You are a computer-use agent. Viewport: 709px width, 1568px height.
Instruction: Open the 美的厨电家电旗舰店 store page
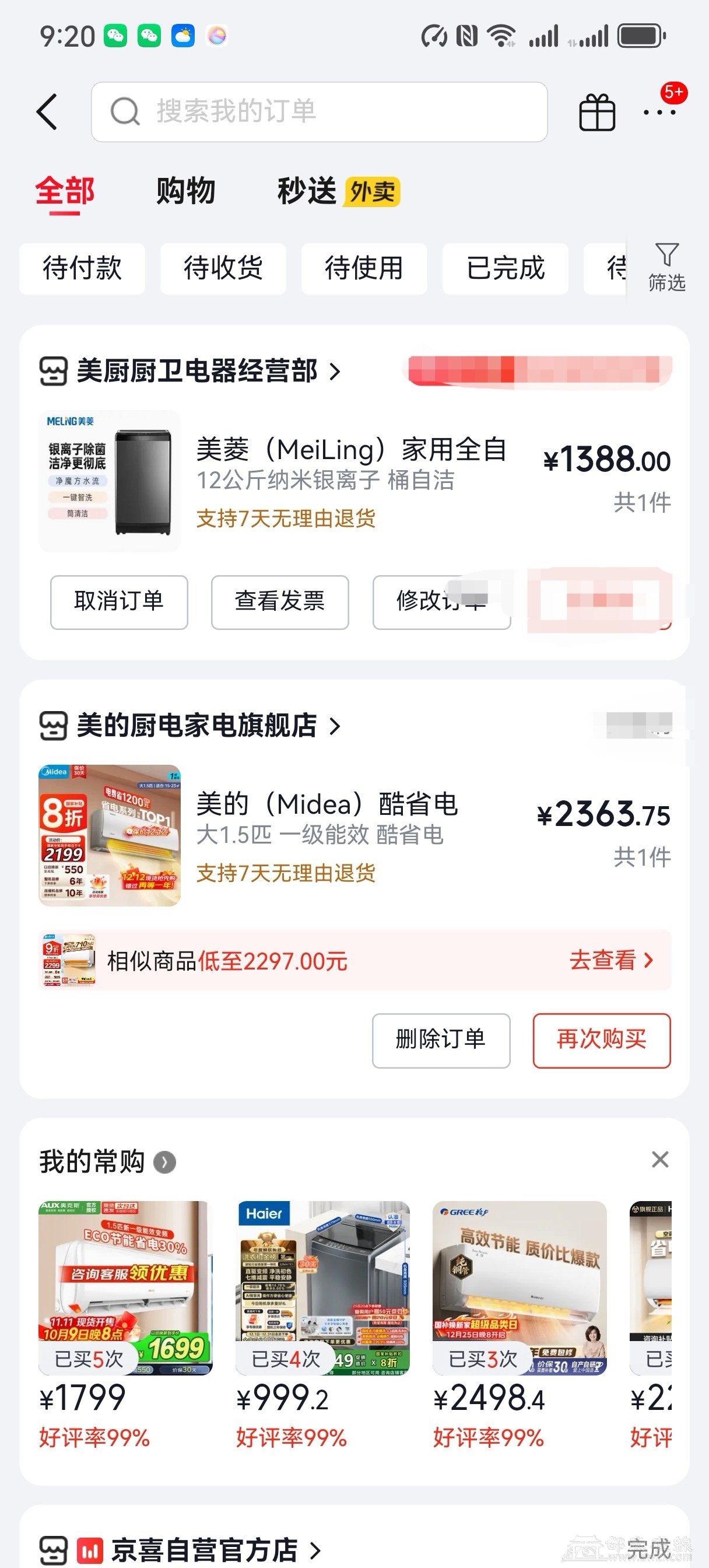197,726
